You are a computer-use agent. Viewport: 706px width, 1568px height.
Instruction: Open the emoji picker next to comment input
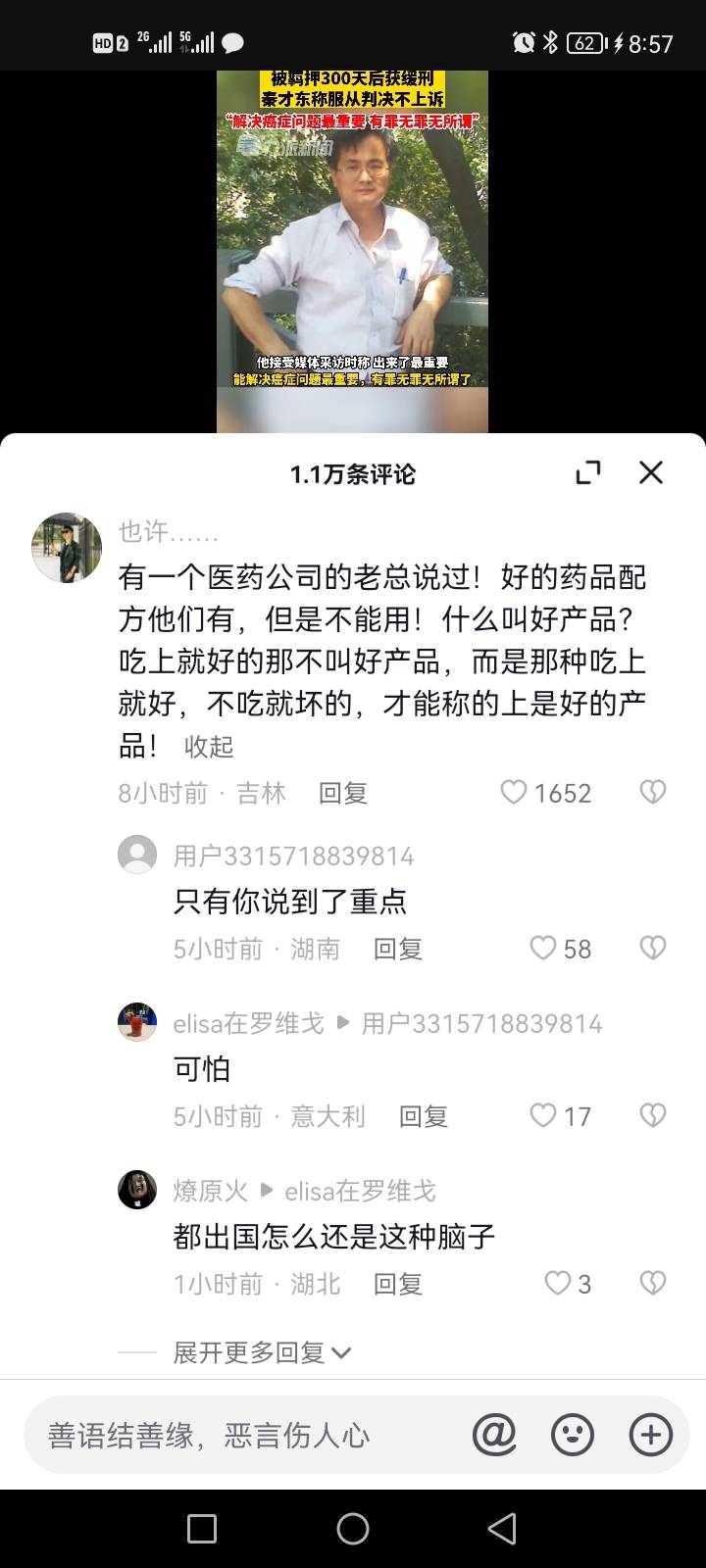pos(573,1435)
